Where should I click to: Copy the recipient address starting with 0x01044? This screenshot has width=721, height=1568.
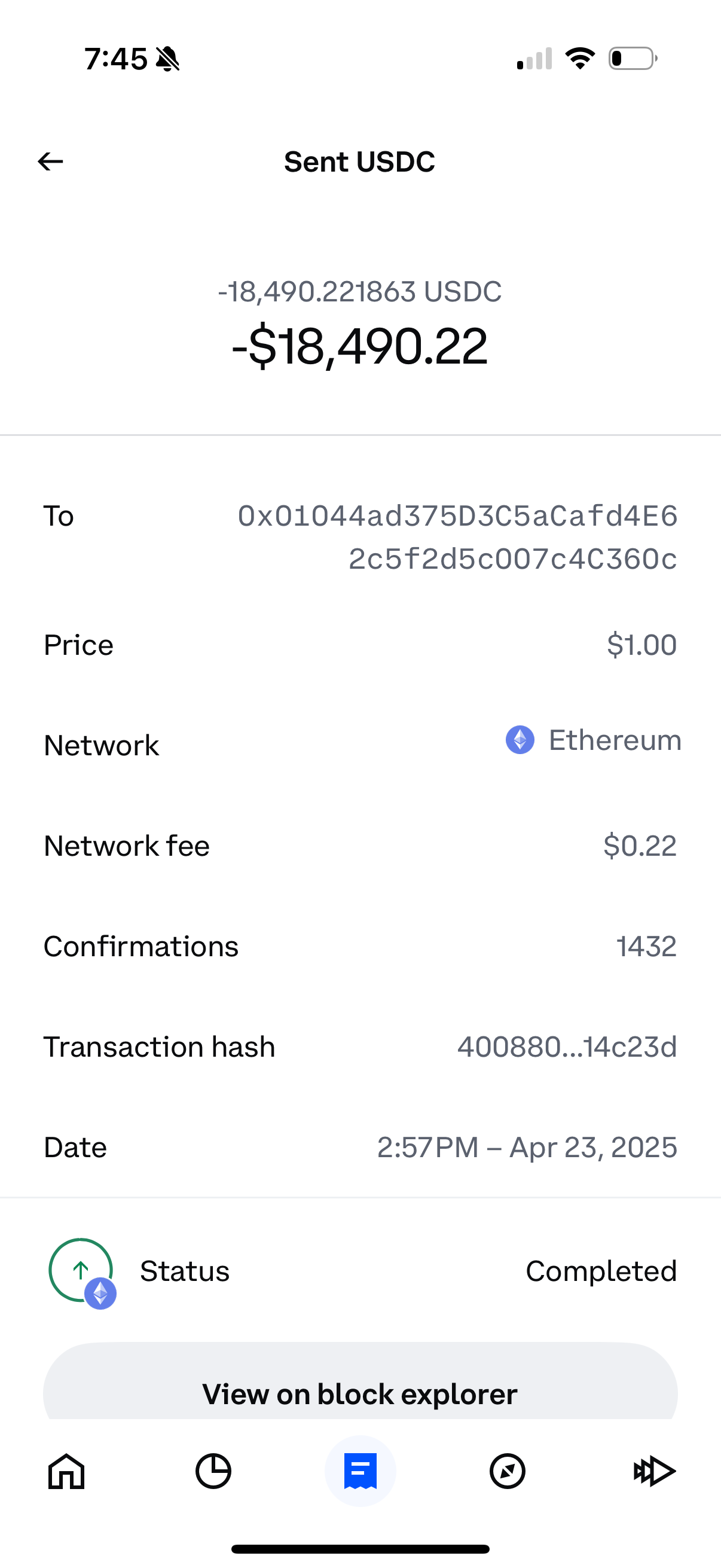457,538
